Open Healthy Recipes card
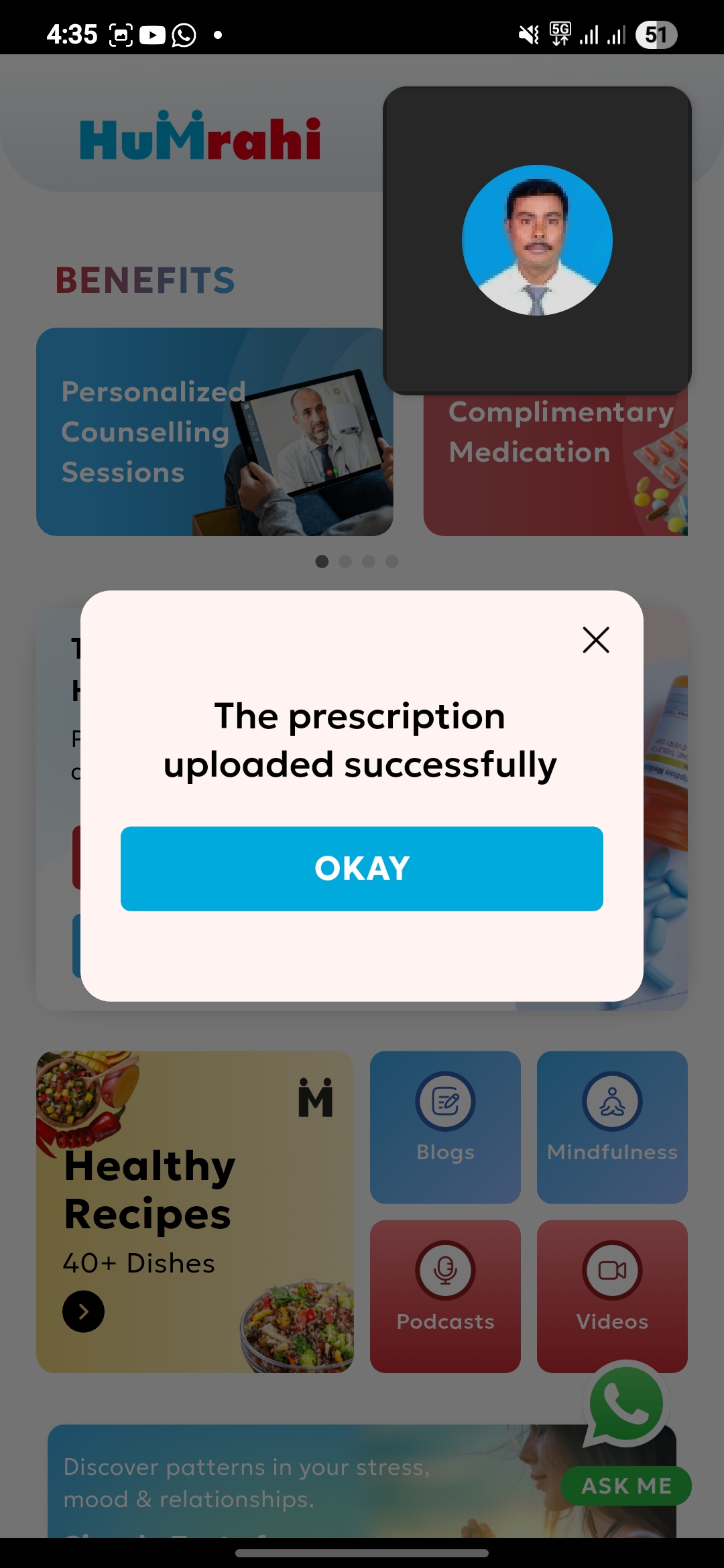 click(x=195, y=1212)
